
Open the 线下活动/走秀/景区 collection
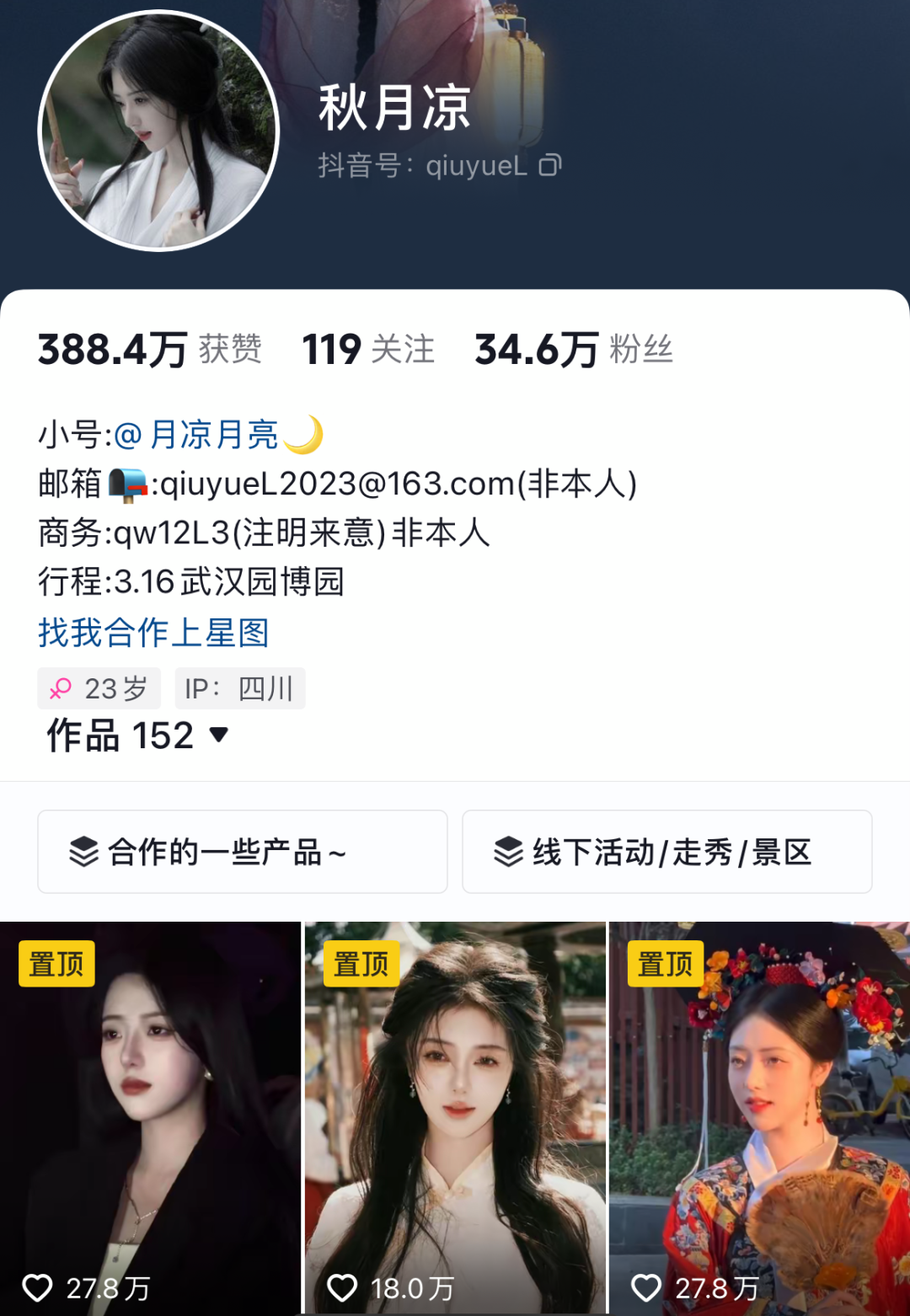pos(666,852)
